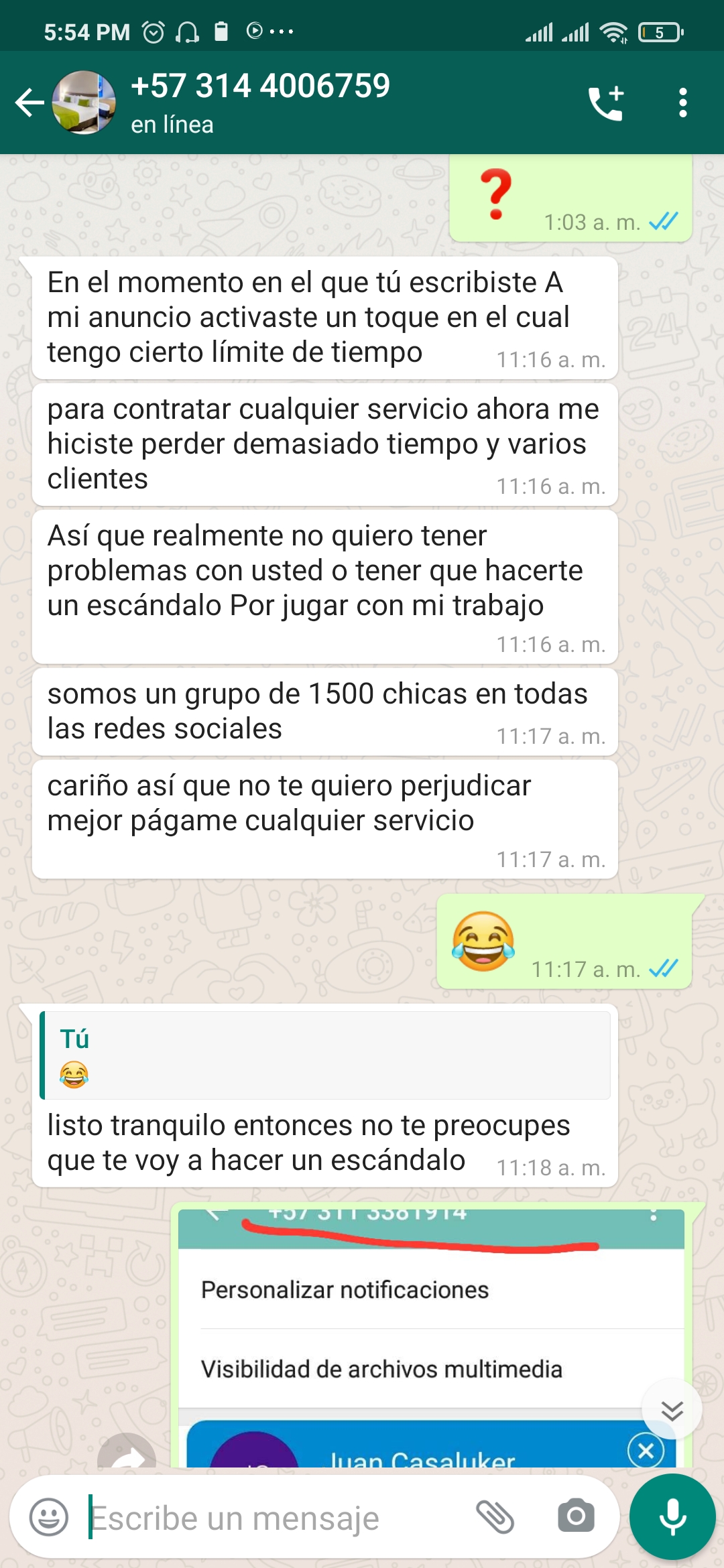724x1568 pixels.
Task: Open the contact profile photo
Action: [84, 103]
